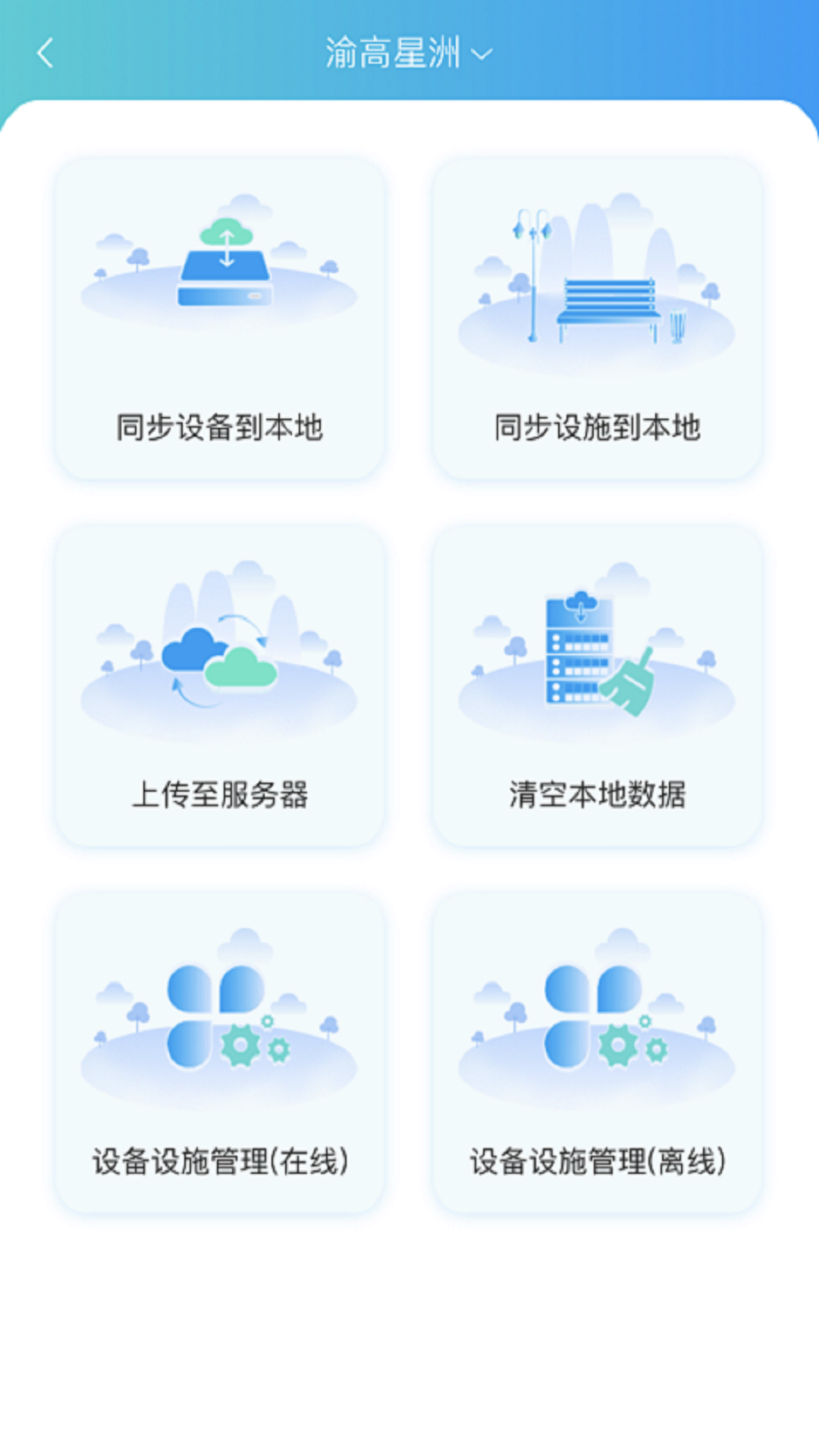The width and height of the screenshot is (819, 1456).
Task: Open 同步设备到本地 card
Action: tap(219, 318)
